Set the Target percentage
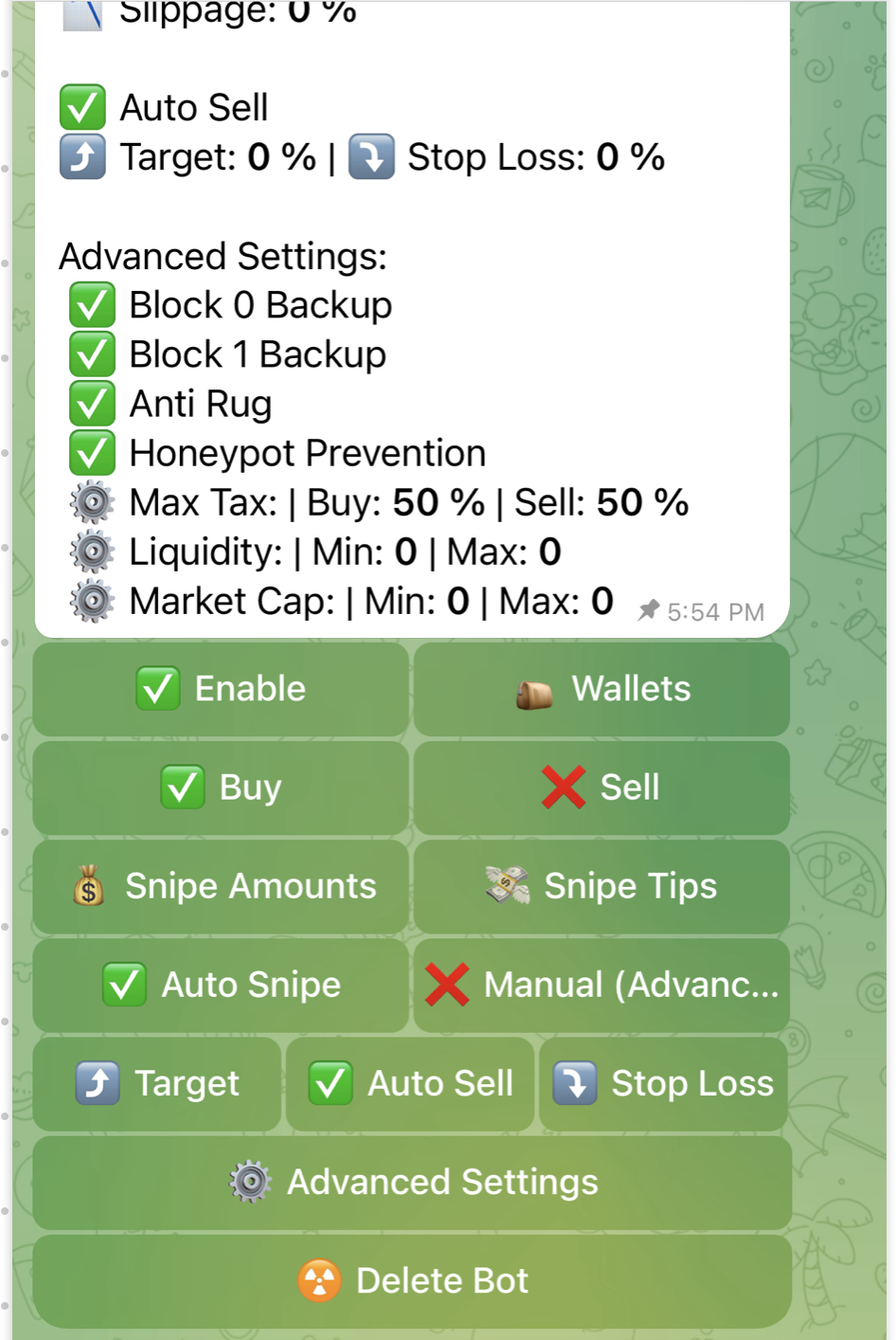This screenshot has height=1340, width=896. tap(157, 1083)
